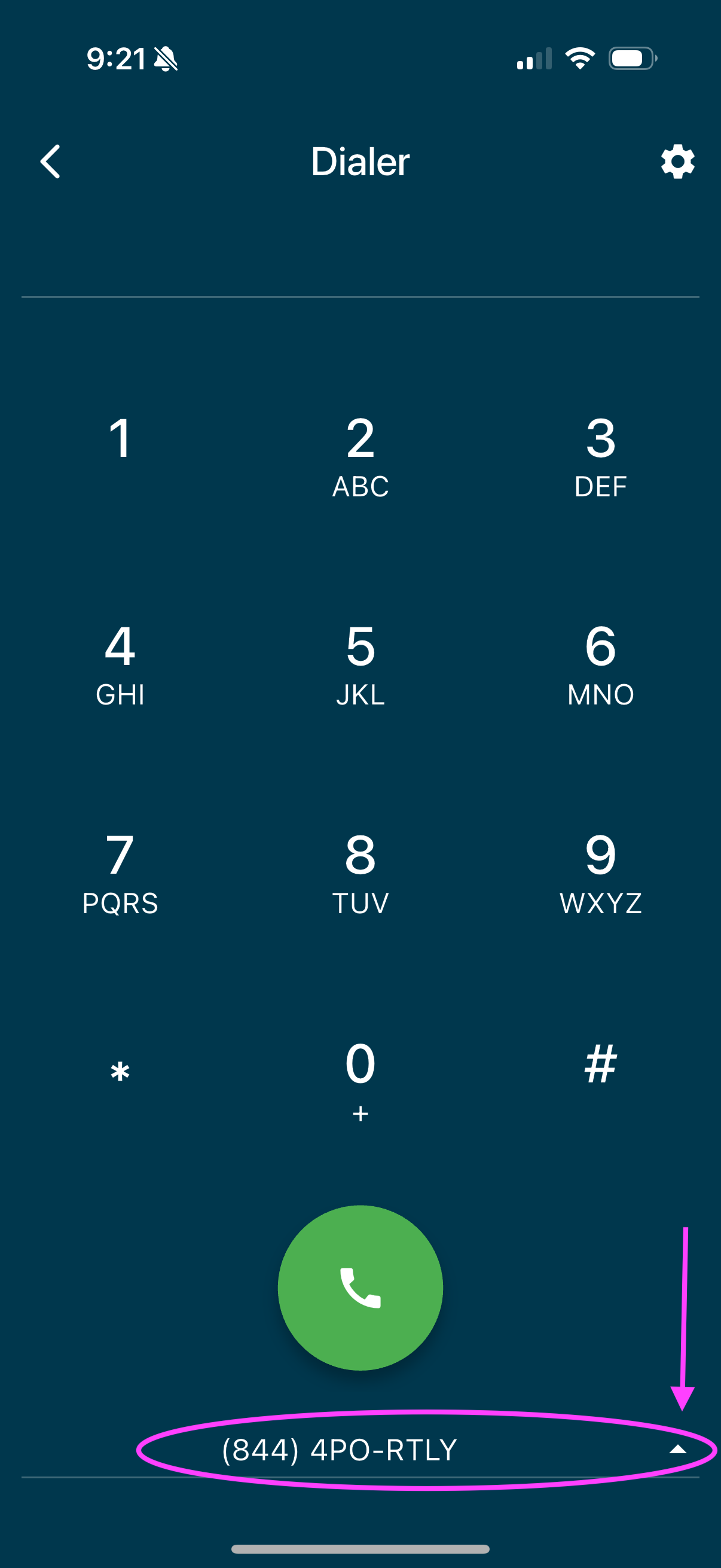This screenshot has width=721, height=1568.
Task: Go back from the Dialer screen
Action: click(x=50, y=161)
